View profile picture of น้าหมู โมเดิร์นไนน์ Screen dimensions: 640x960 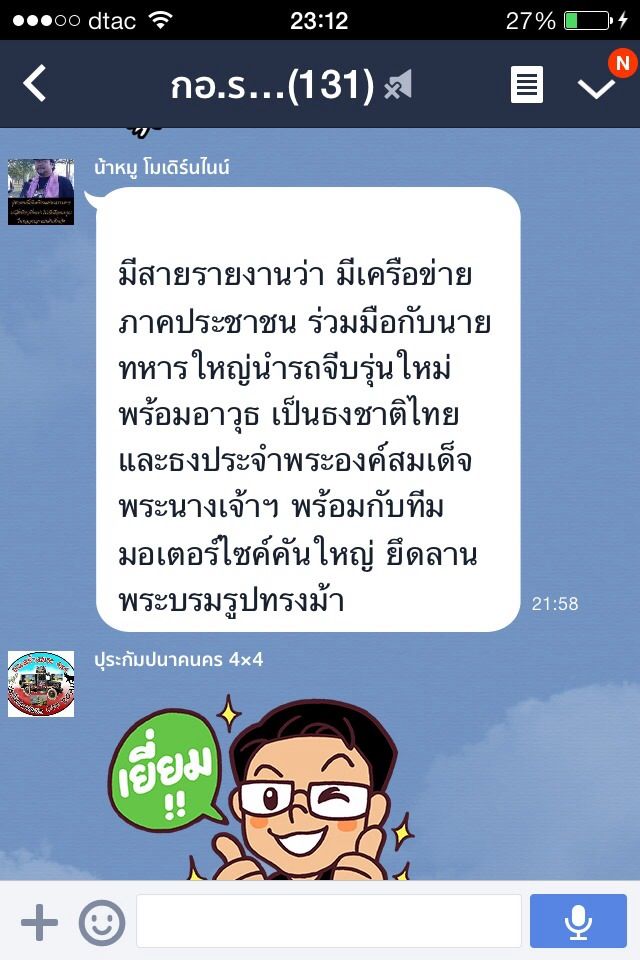pos(41,191)
